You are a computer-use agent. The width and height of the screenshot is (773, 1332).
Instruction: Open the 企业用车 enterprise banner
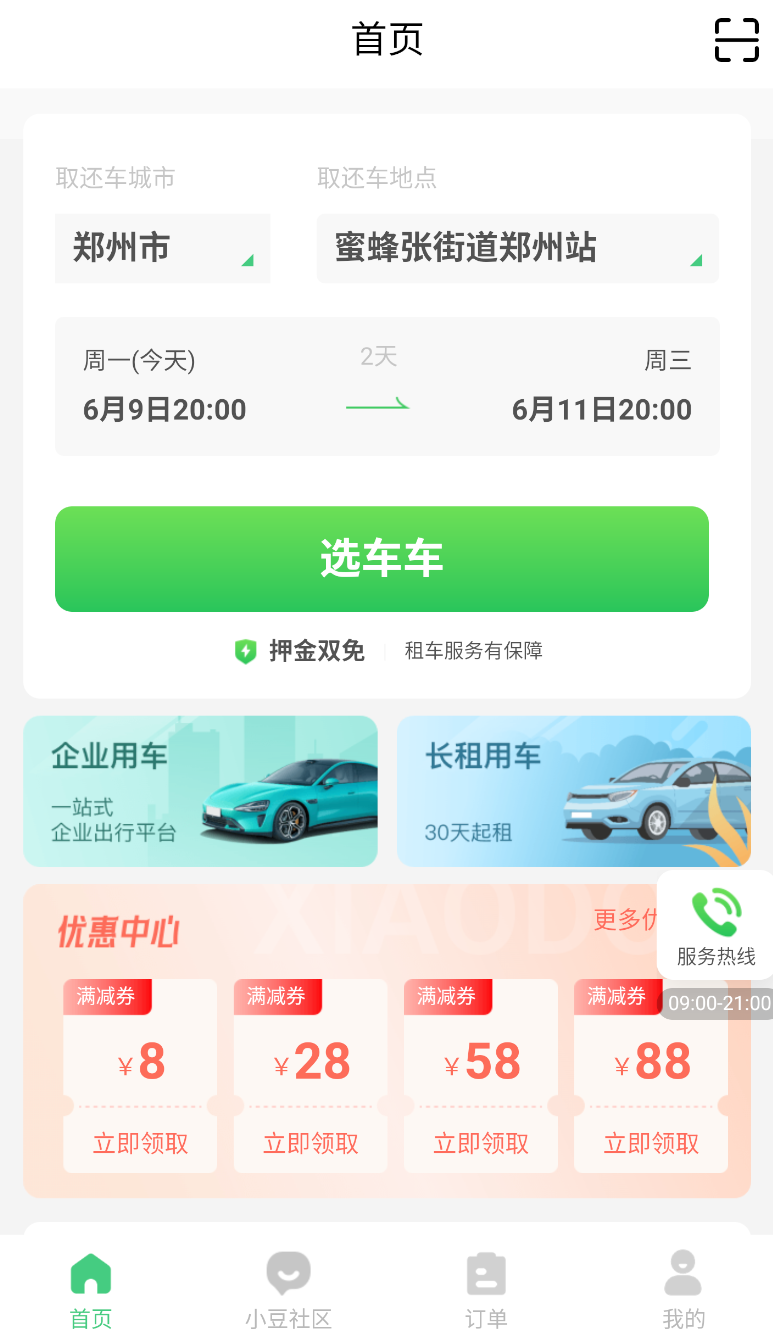tap(200, 791)
